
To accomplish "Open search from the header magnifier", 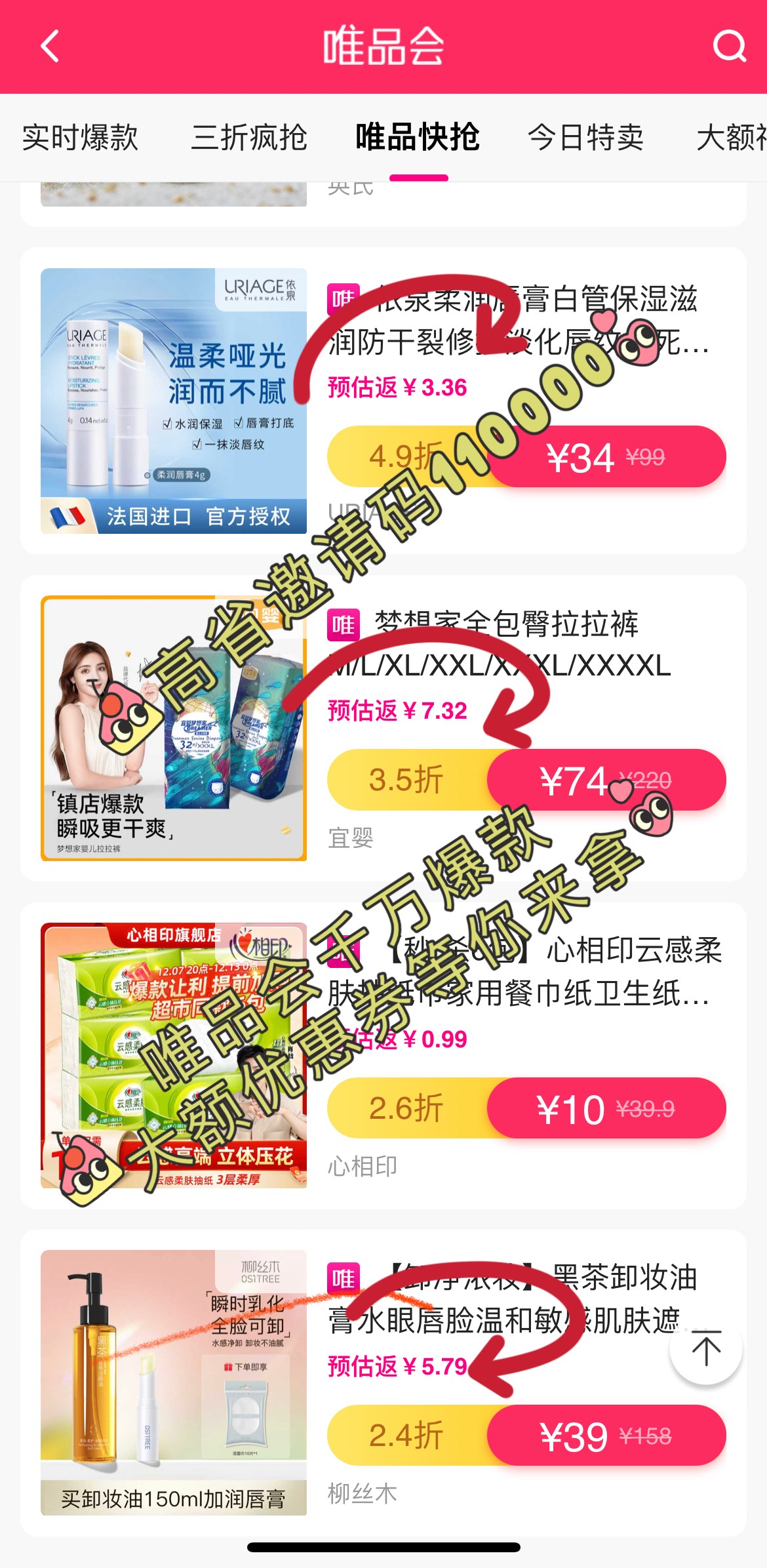I will [729, 46].
